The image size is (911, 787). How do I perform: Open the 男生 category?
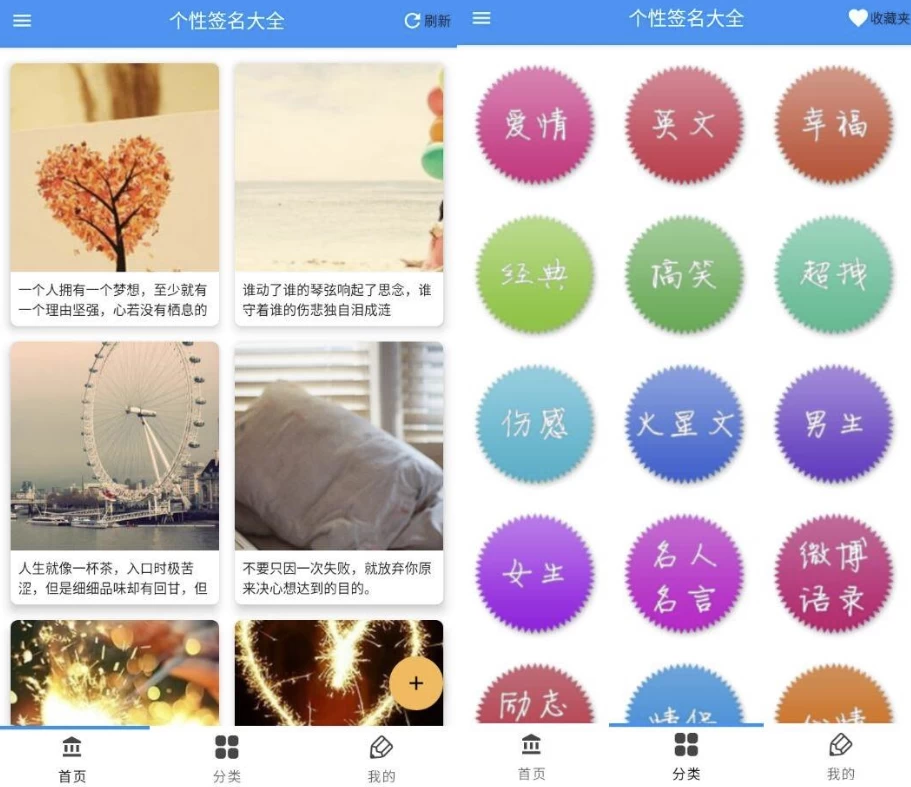(x=833, y=424)
